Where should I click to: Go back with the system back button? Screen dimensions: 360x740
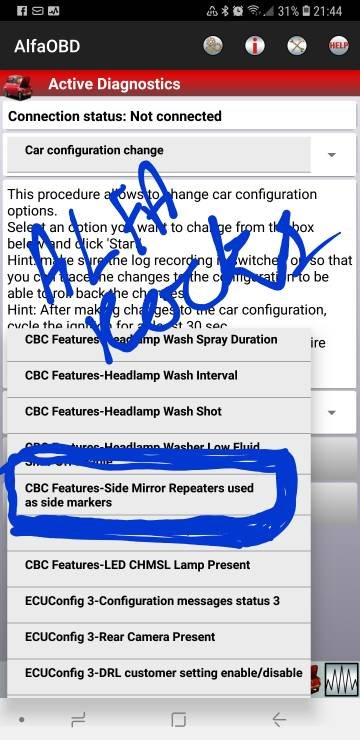click(279, 719)
